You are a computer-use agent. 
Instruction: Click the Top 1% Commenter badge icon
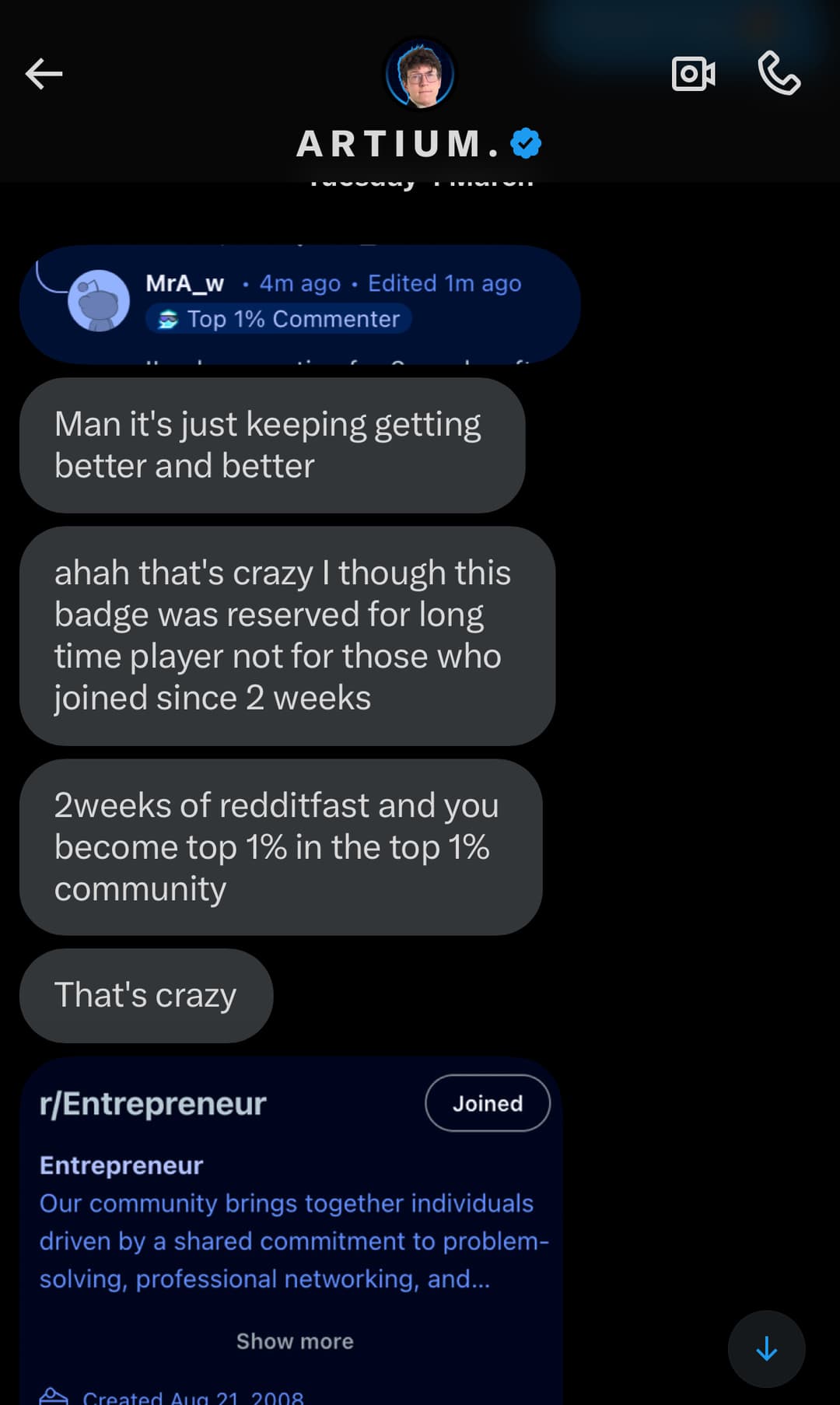pos(167,318)
